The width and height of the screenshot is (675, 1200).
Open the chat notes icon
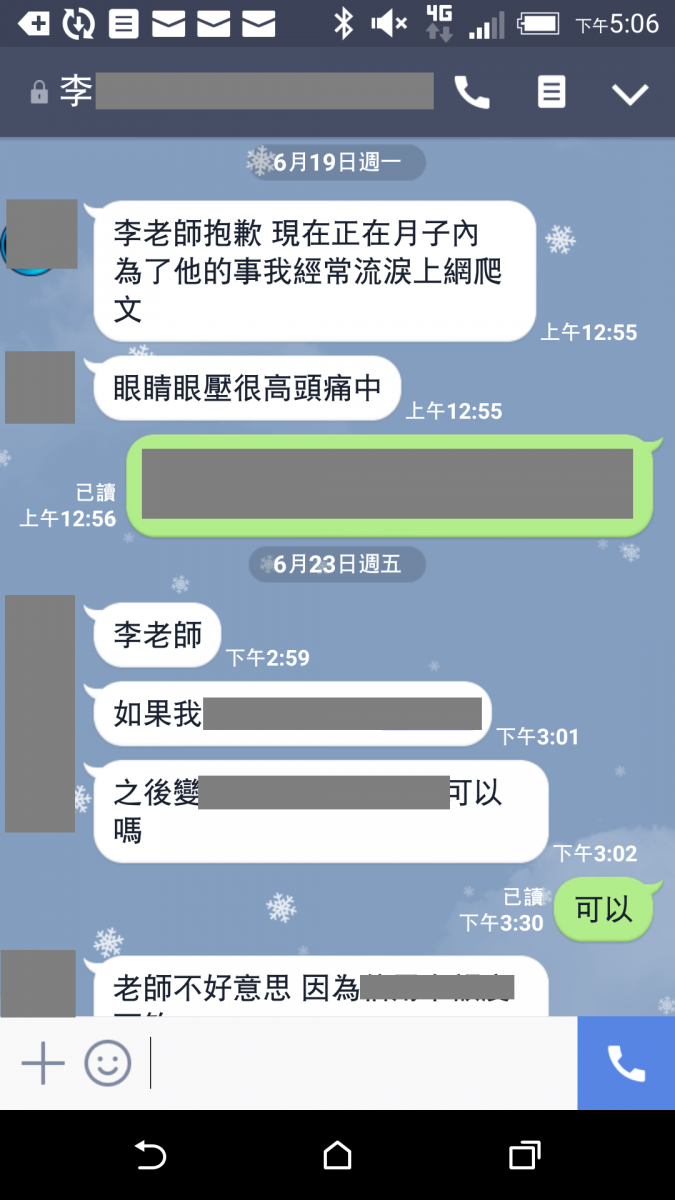551,93
